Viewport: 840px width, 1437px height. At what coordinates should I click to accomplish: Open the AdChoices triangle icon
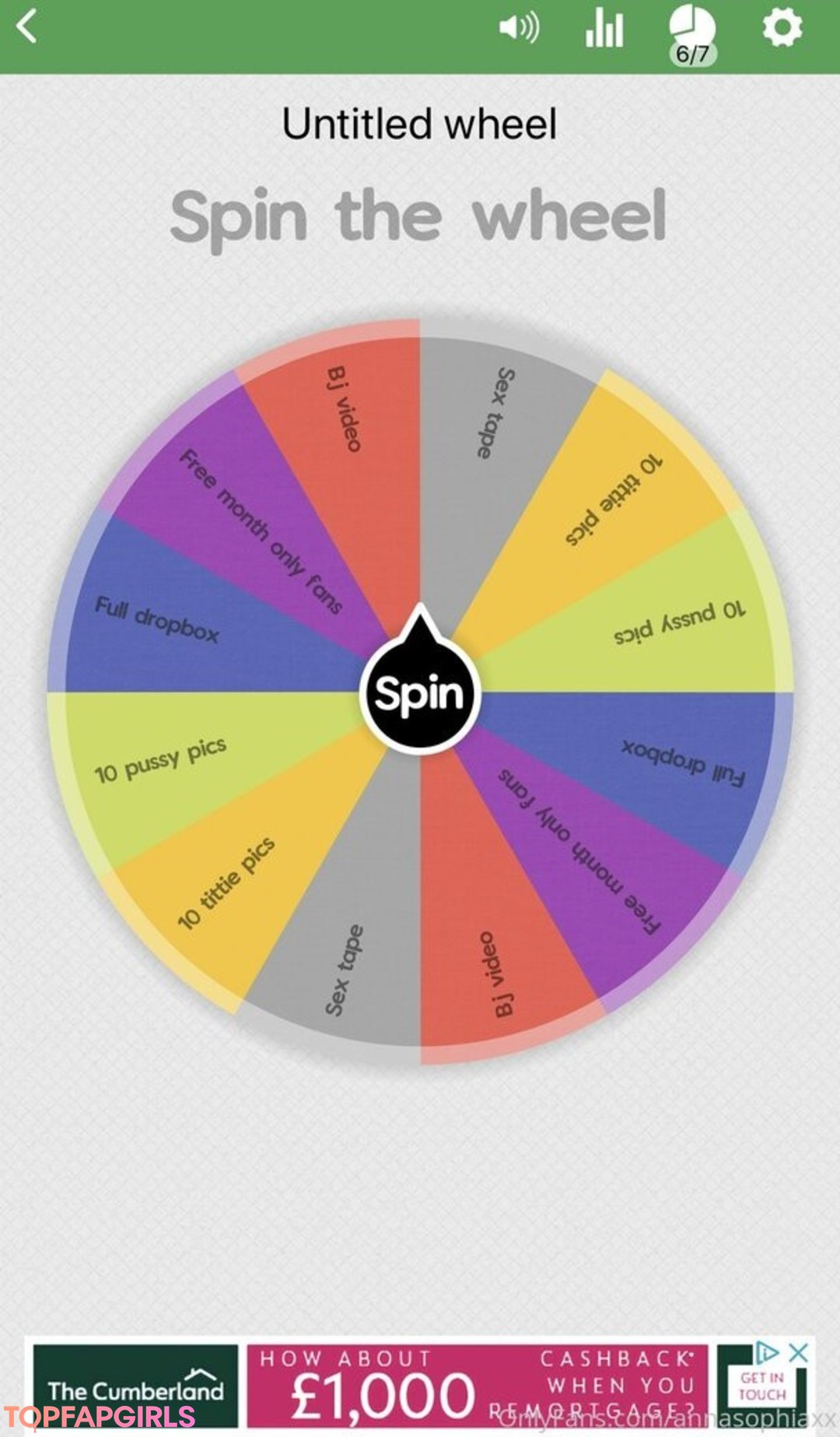[x=768, y=1352]
